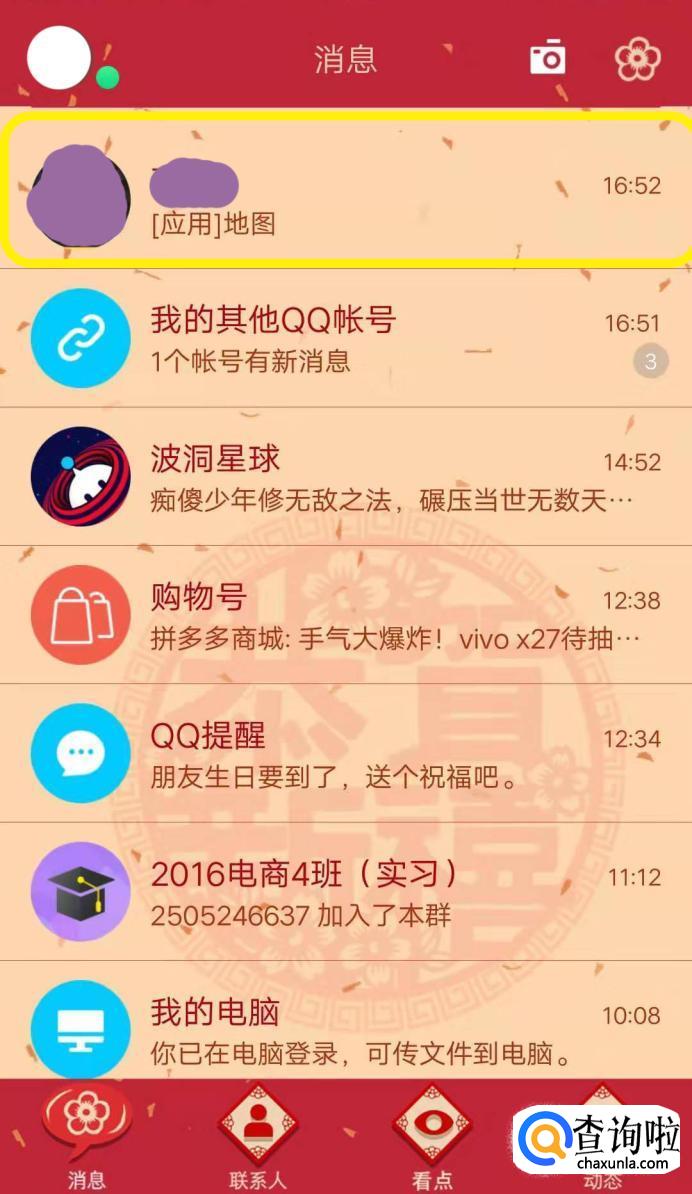
Task: Open the 波洞星球 conversation
Action: 346,477
